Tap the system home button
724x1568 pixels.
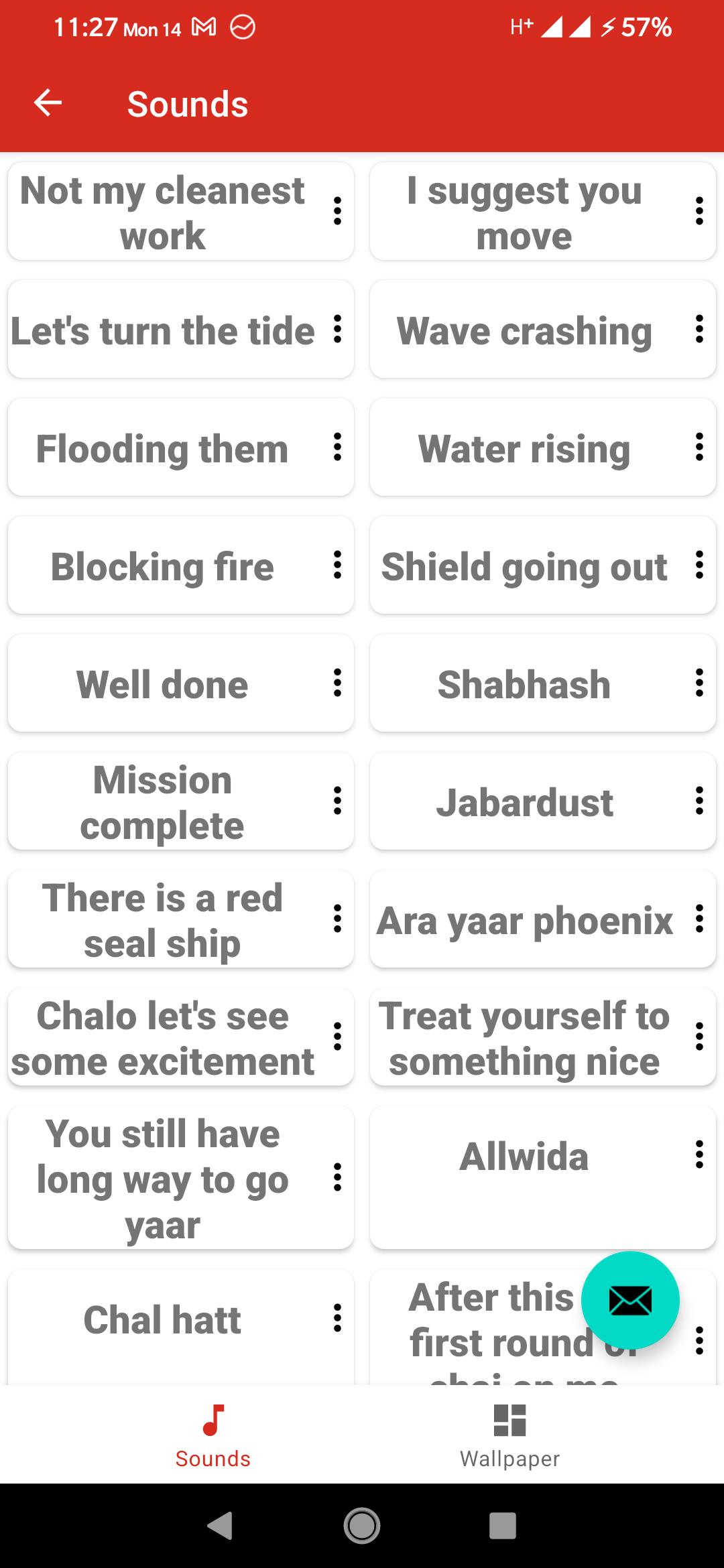362,1526
